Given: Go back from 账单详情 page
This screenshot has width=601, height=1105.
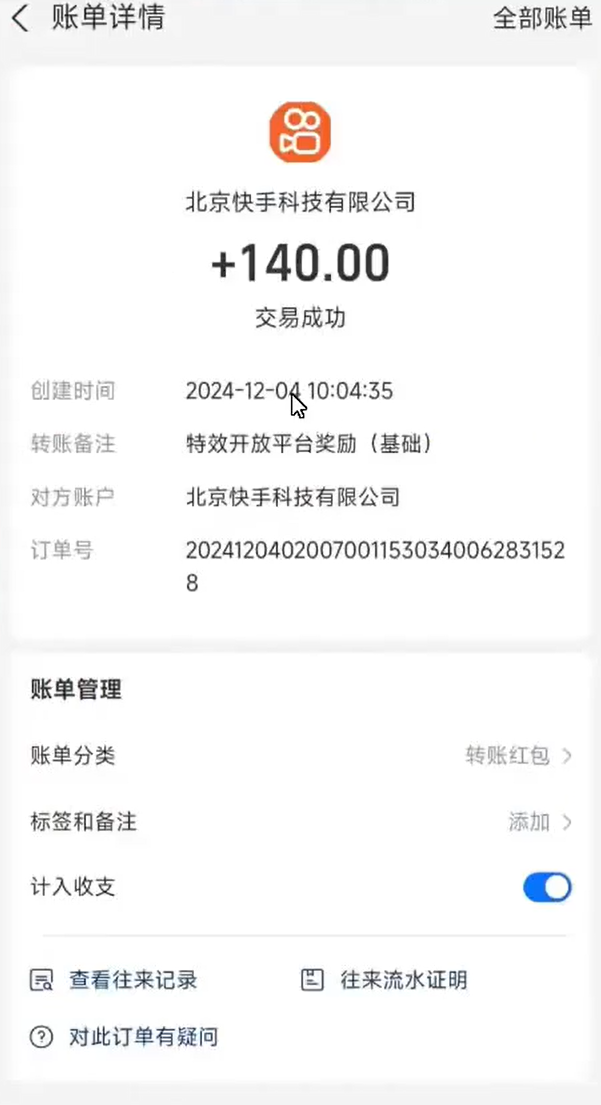Looking at the screenshot, I should (21, 18).
